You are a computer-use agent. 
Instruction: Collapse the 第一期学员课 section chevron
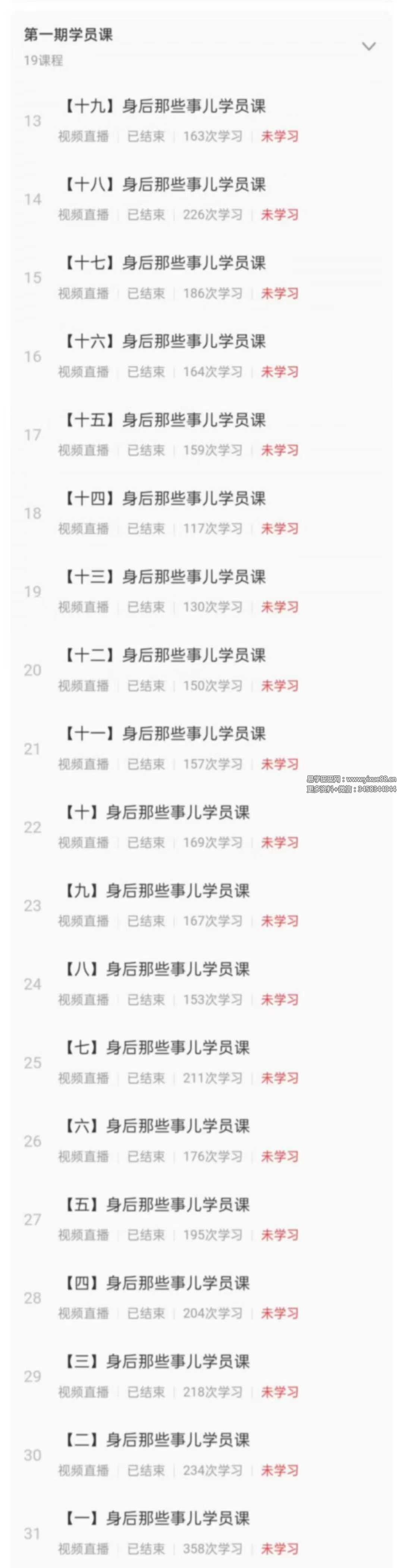[368, 46]
